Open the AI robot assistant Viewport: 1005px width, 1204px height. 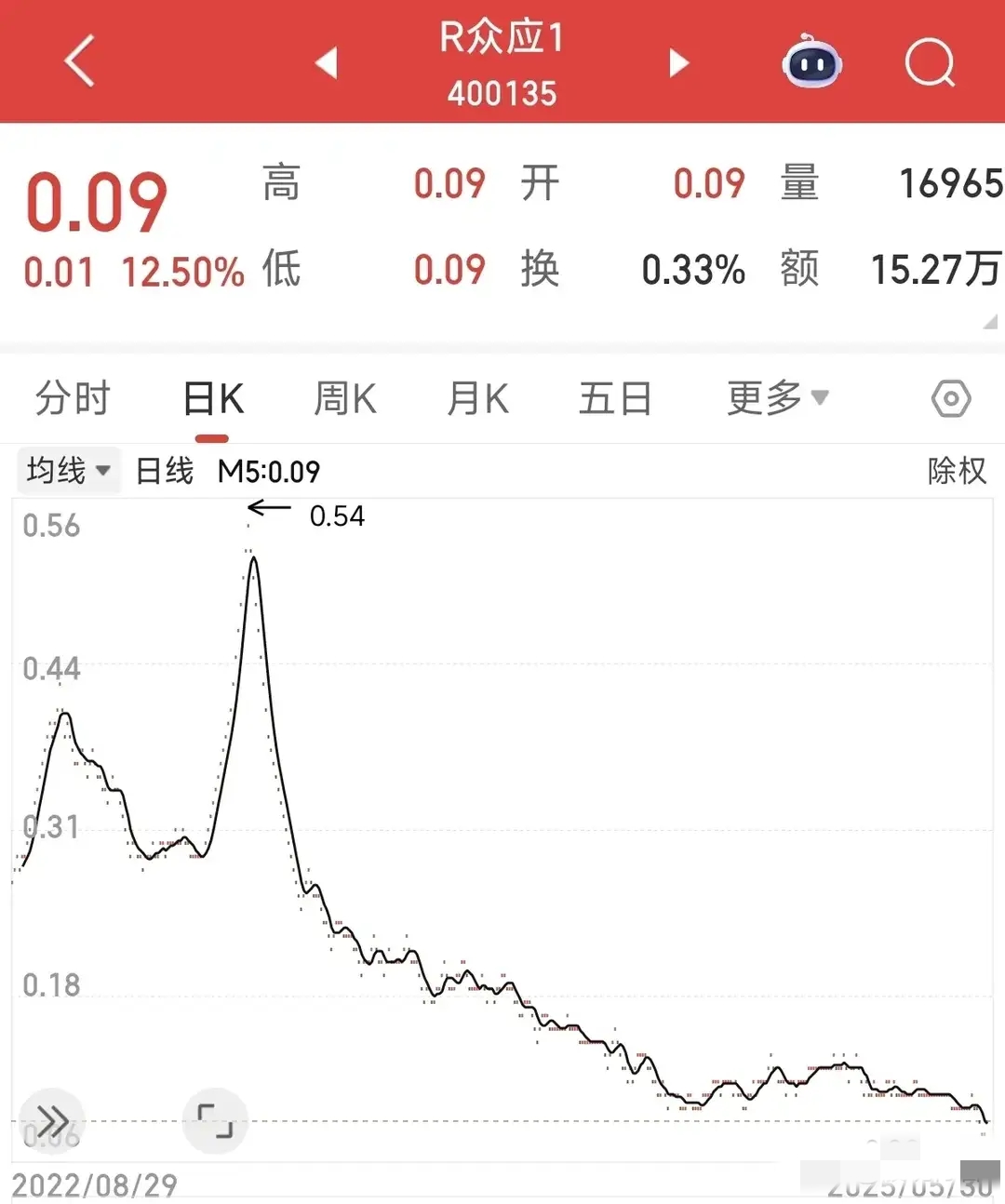811,63
